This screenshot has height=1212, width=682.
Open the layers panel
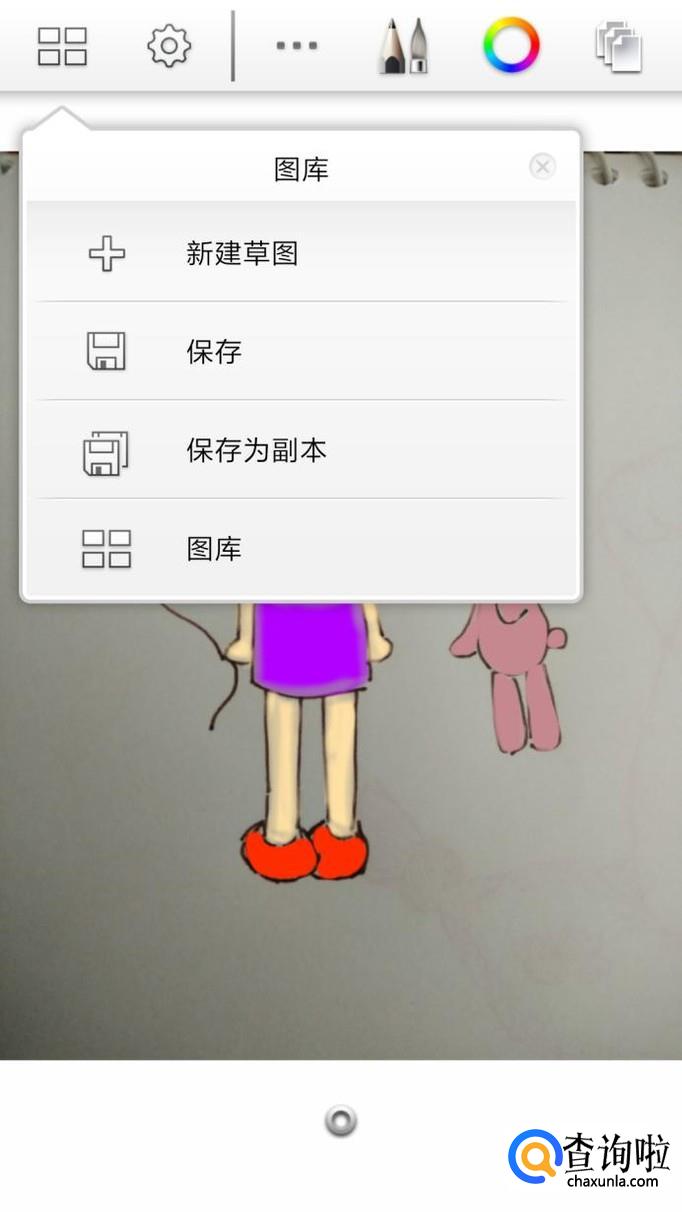[x=619, y=46]
